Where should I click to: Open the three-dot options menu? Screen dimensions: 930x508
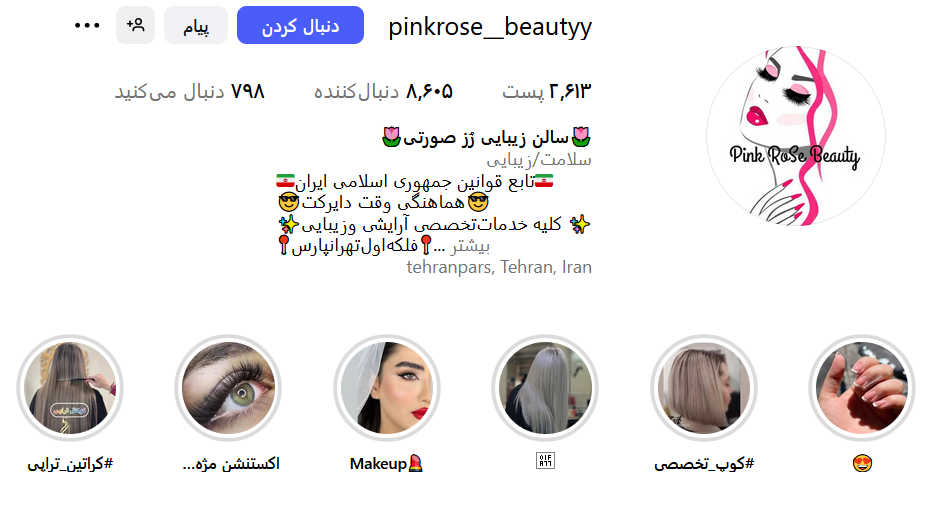88,25
